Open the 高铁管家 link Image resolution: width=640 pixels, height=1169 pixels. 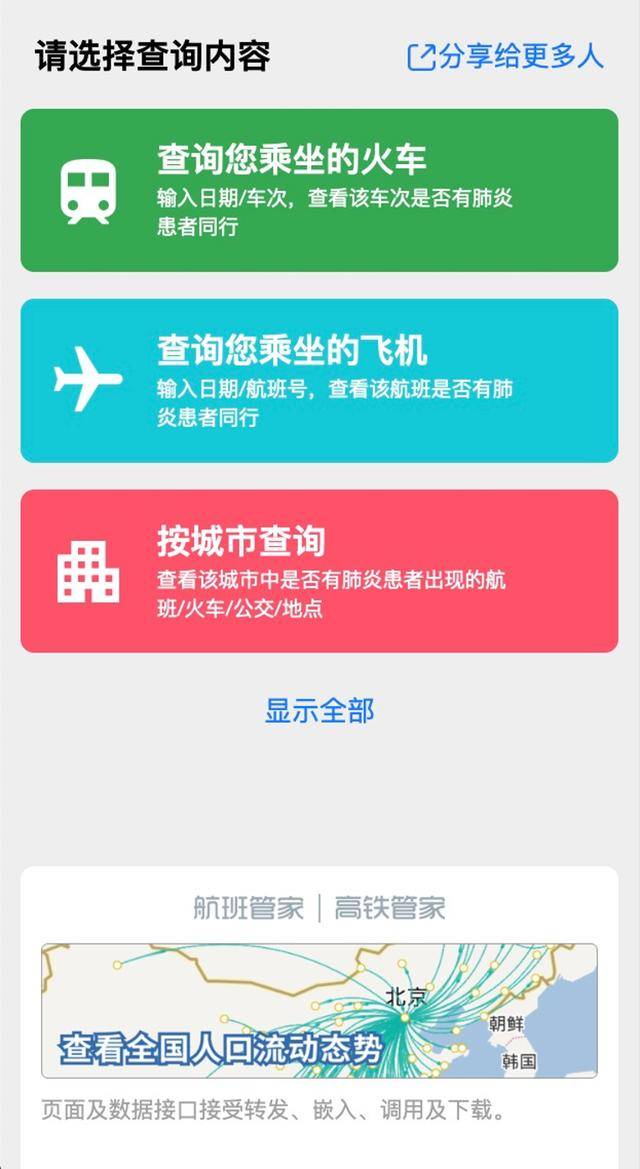tap(390, 908)
